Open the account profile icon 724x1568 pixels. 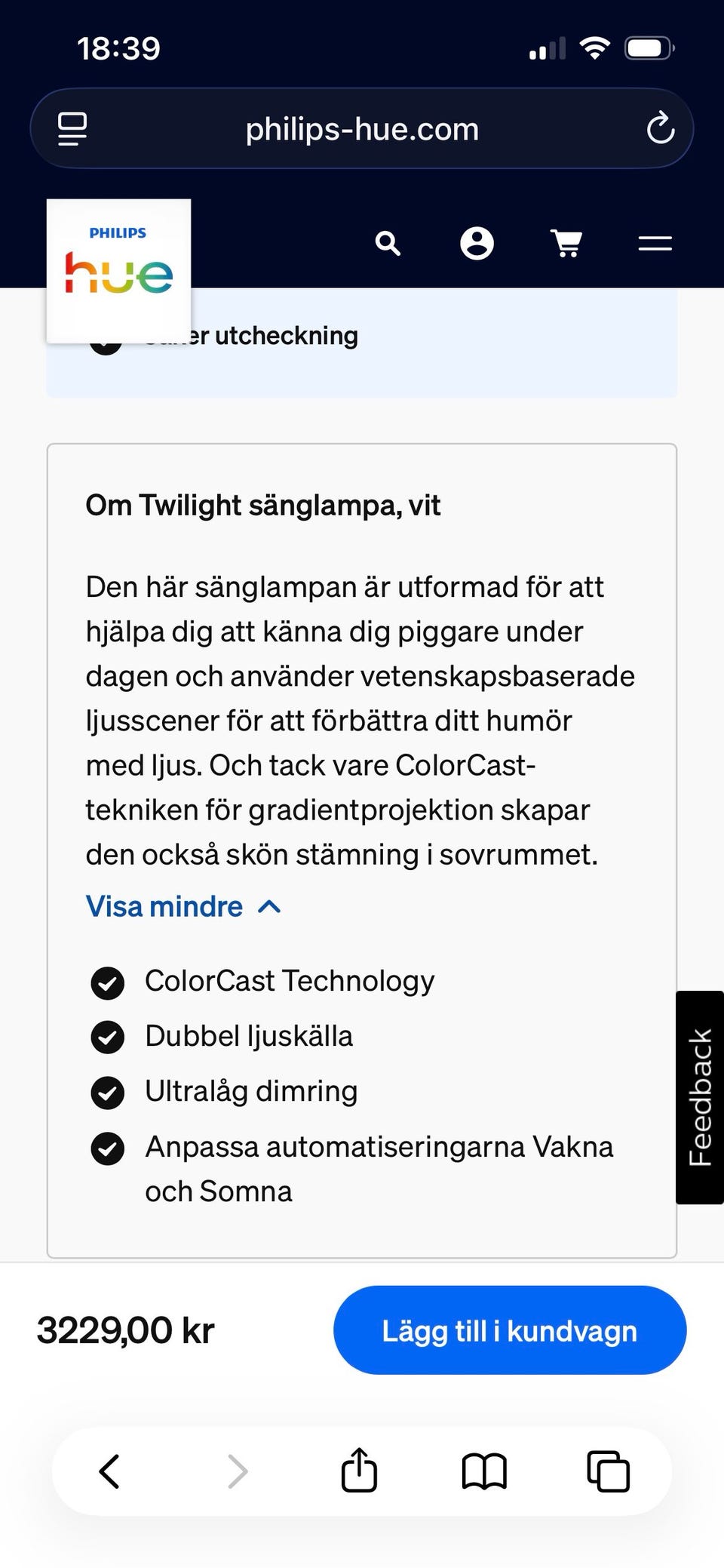click(x=477, y=244)
